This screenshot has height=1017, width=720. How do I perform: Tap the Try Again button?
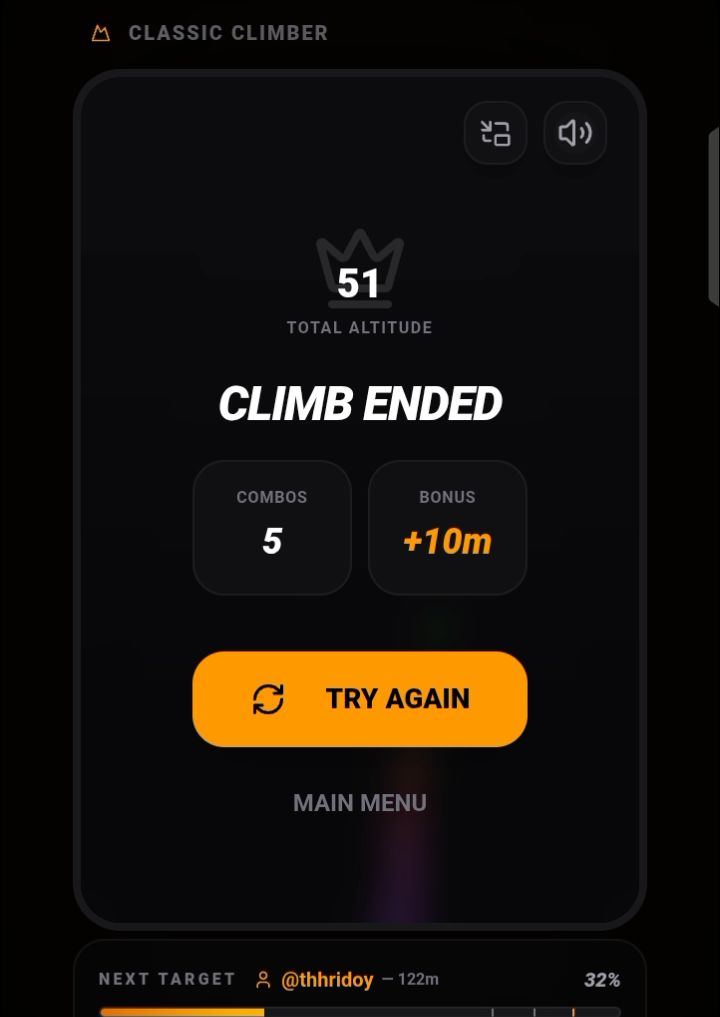[x=360, y=699]
